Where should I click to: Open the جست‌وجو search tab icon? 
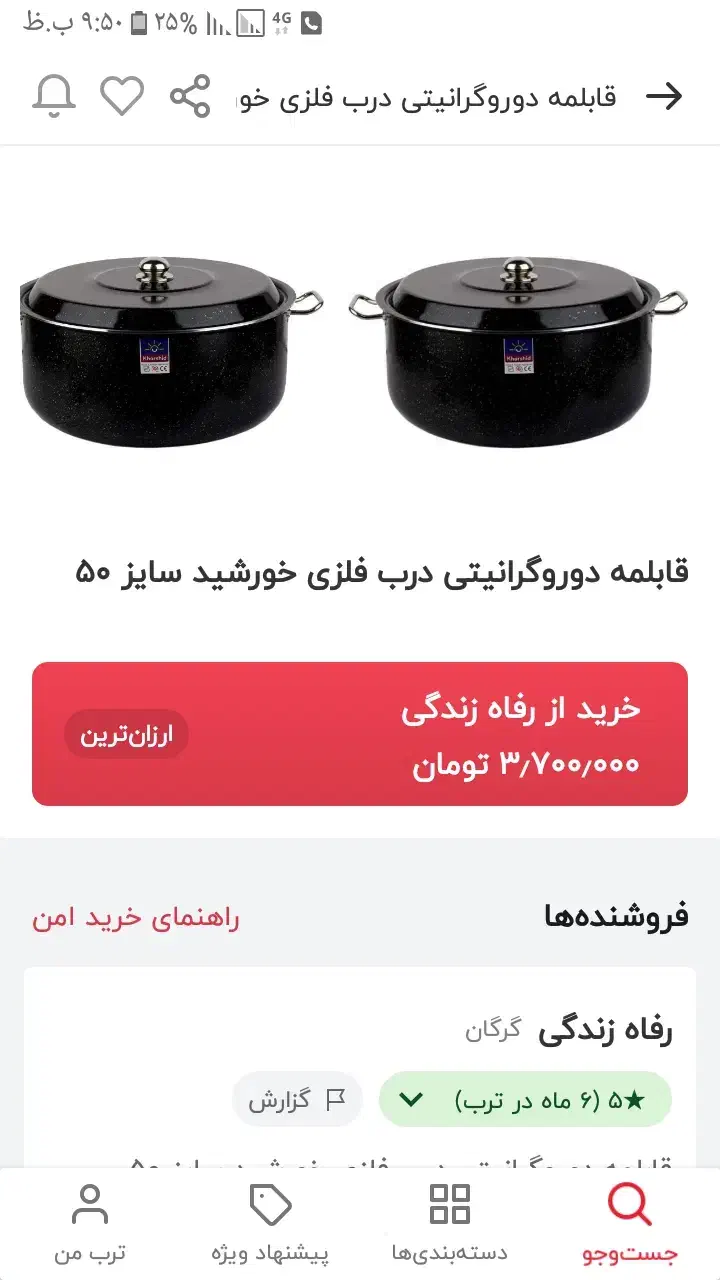click(628, 1205)
